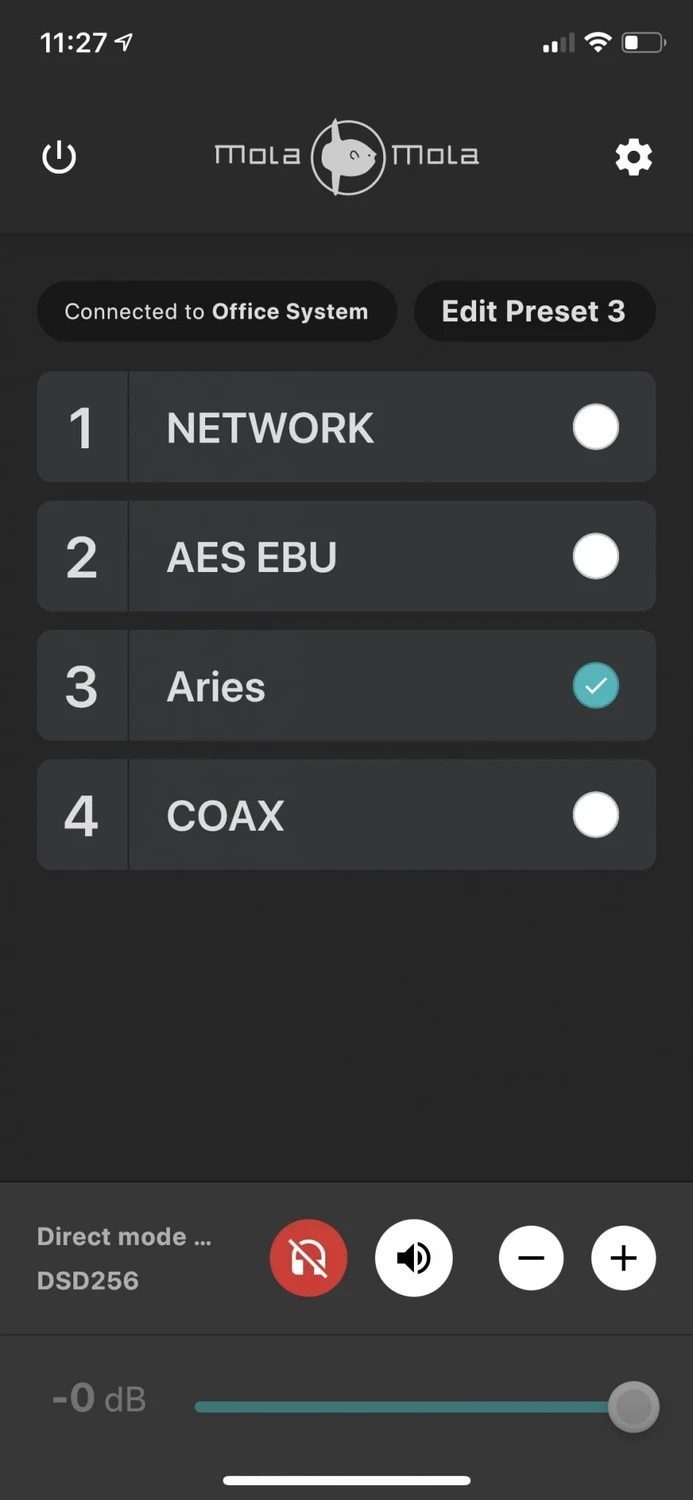Screen dimensions: 693x1500
Task: Open the settings gear
Action: click(633, 157)
